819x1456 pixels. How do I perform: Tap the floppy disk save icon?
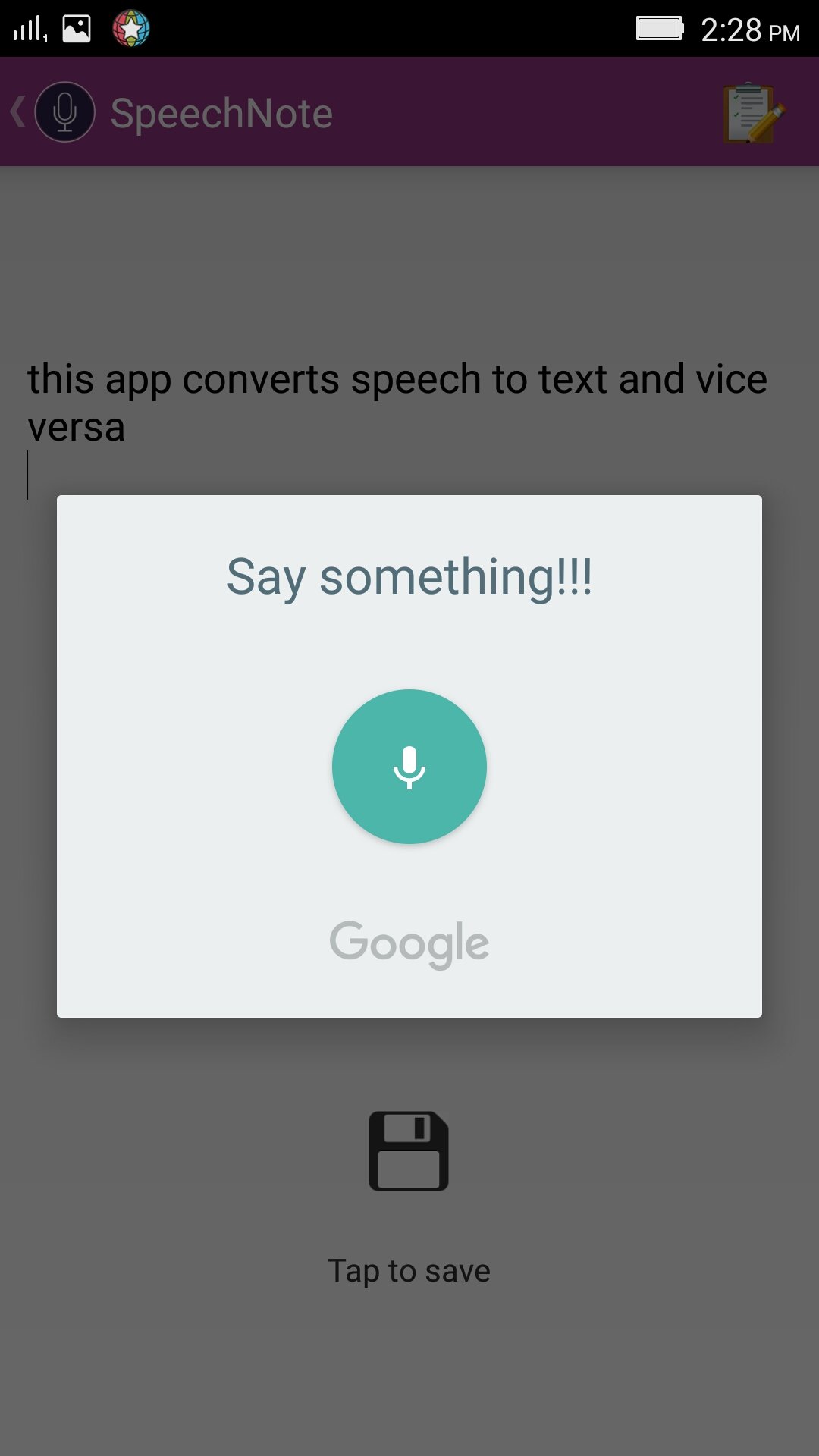click(x=409, y=1151)
